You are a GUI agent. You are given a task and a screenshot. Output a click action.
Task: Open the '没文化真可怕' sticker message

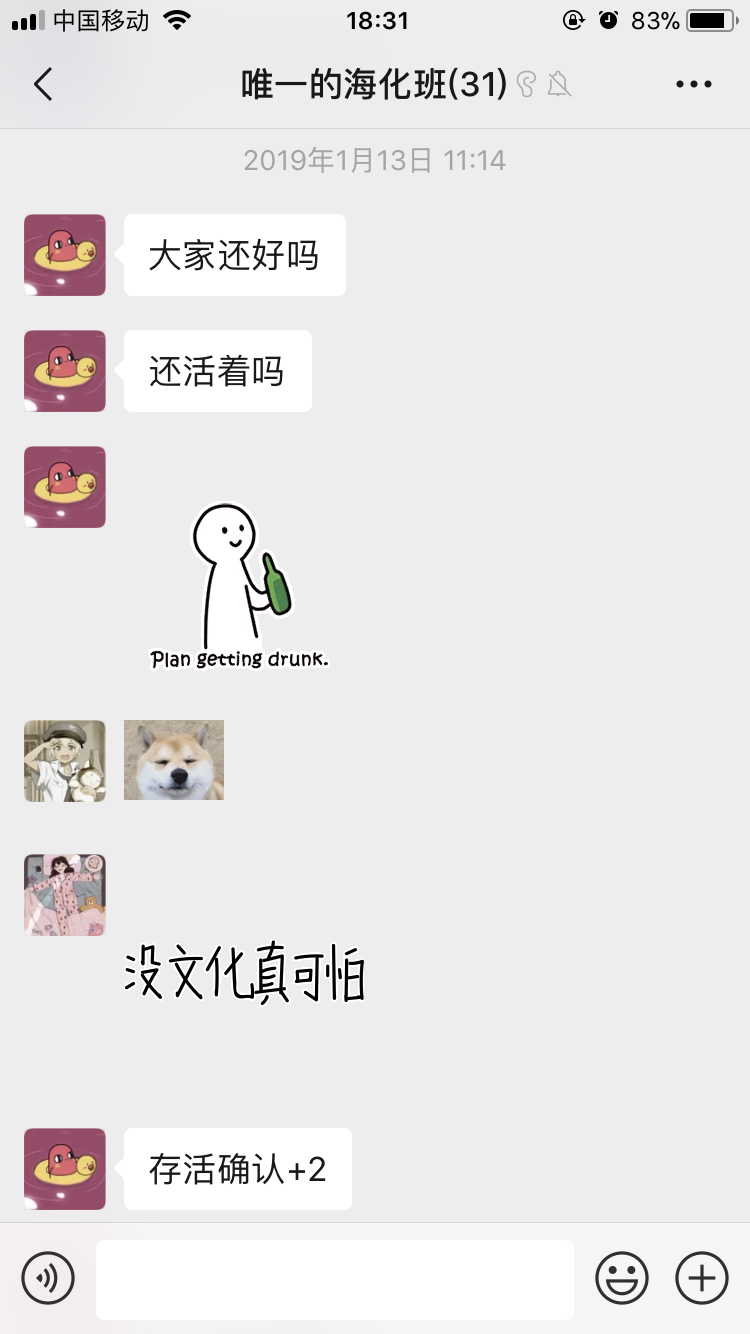(244, 976)
